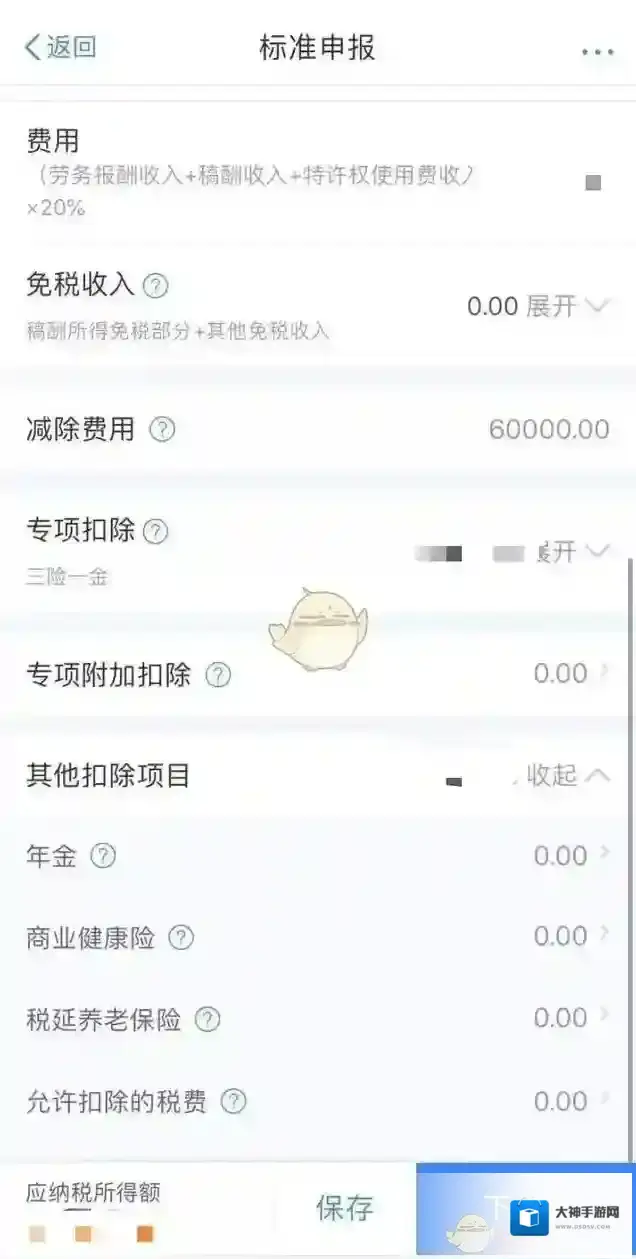Open 专项附加扣除 details
636x1259 pixels.
pos(572,674)
